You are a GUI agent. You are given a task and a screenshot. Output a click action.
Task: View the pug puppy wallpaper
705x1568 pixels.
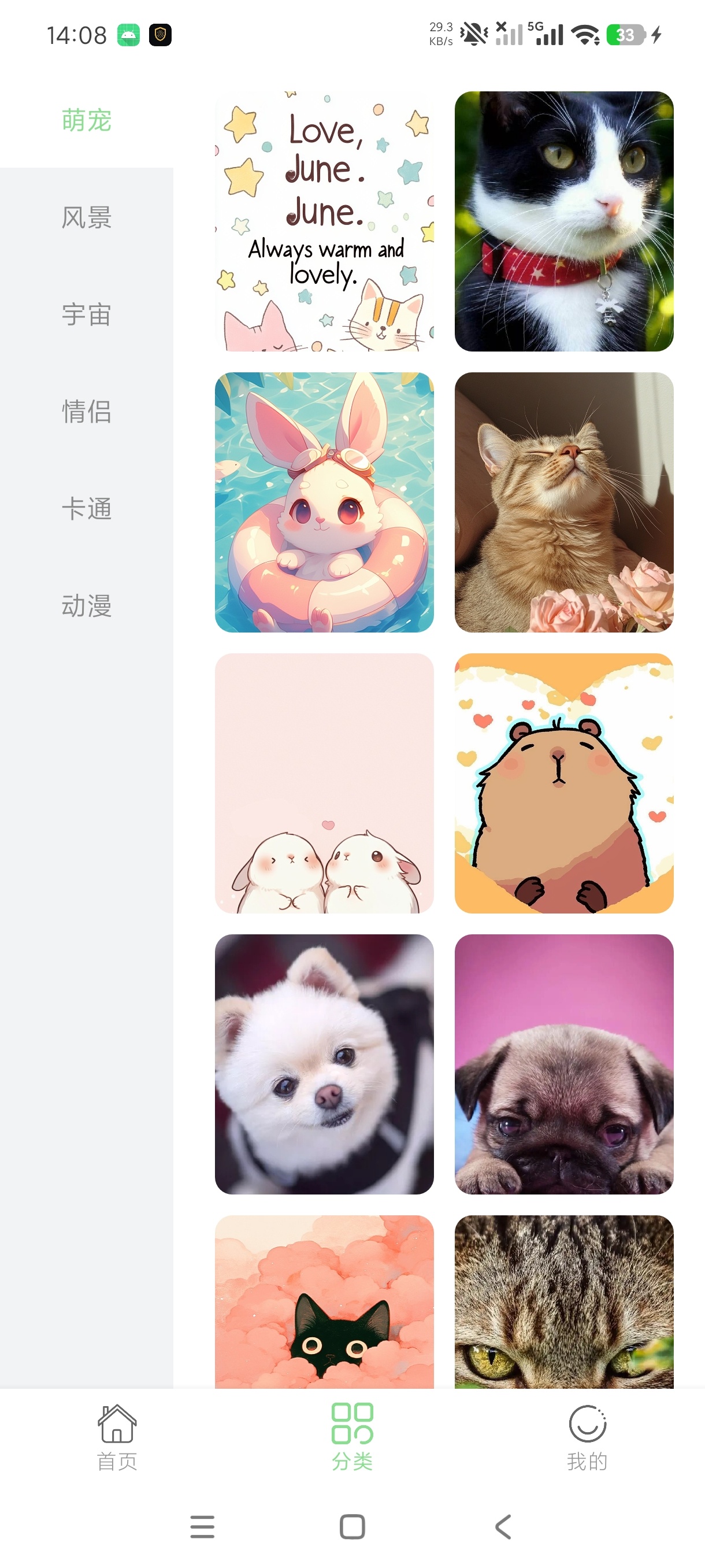tap(564, 1064)
